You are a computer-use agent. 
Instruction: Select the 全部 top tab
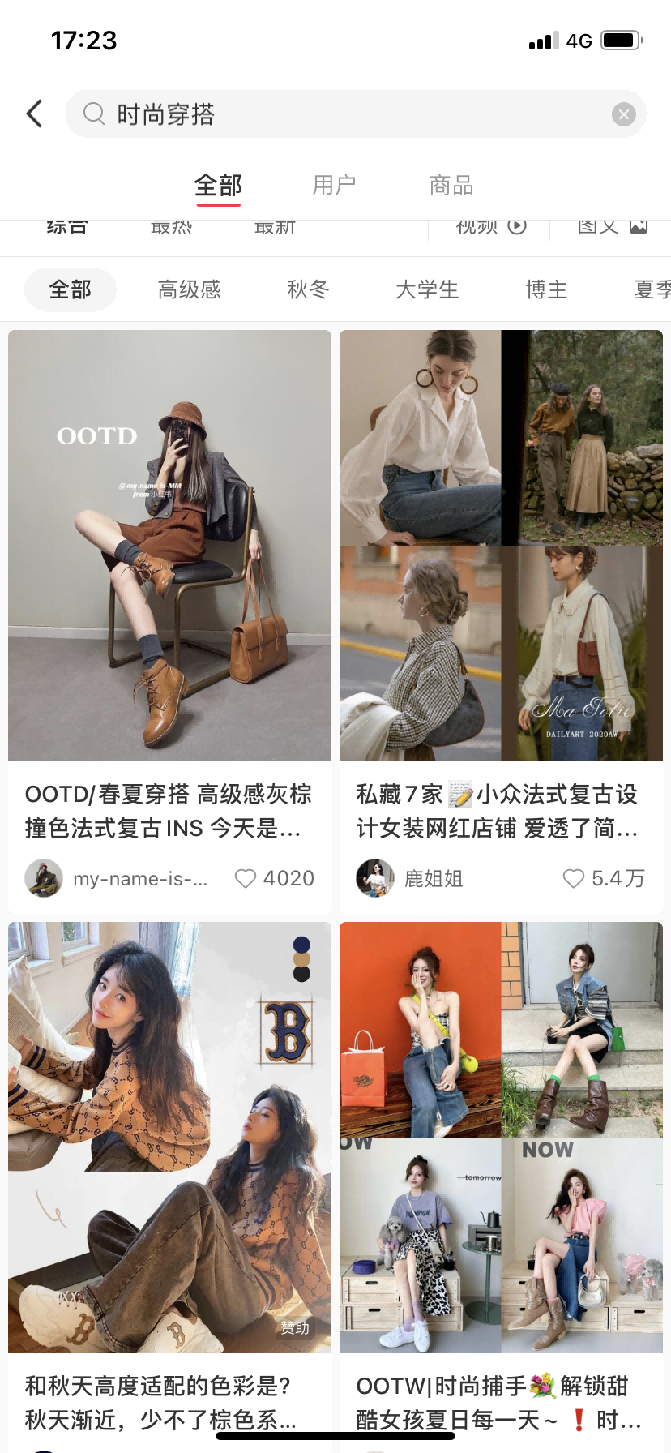coord(218,185)
